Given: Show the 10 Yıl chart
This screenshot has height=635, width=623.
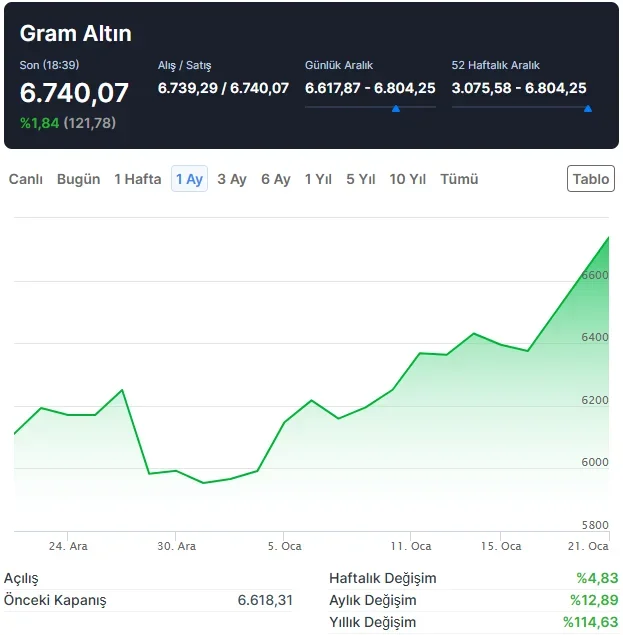Looking at the screenshot, I should (x=408, y=179).
